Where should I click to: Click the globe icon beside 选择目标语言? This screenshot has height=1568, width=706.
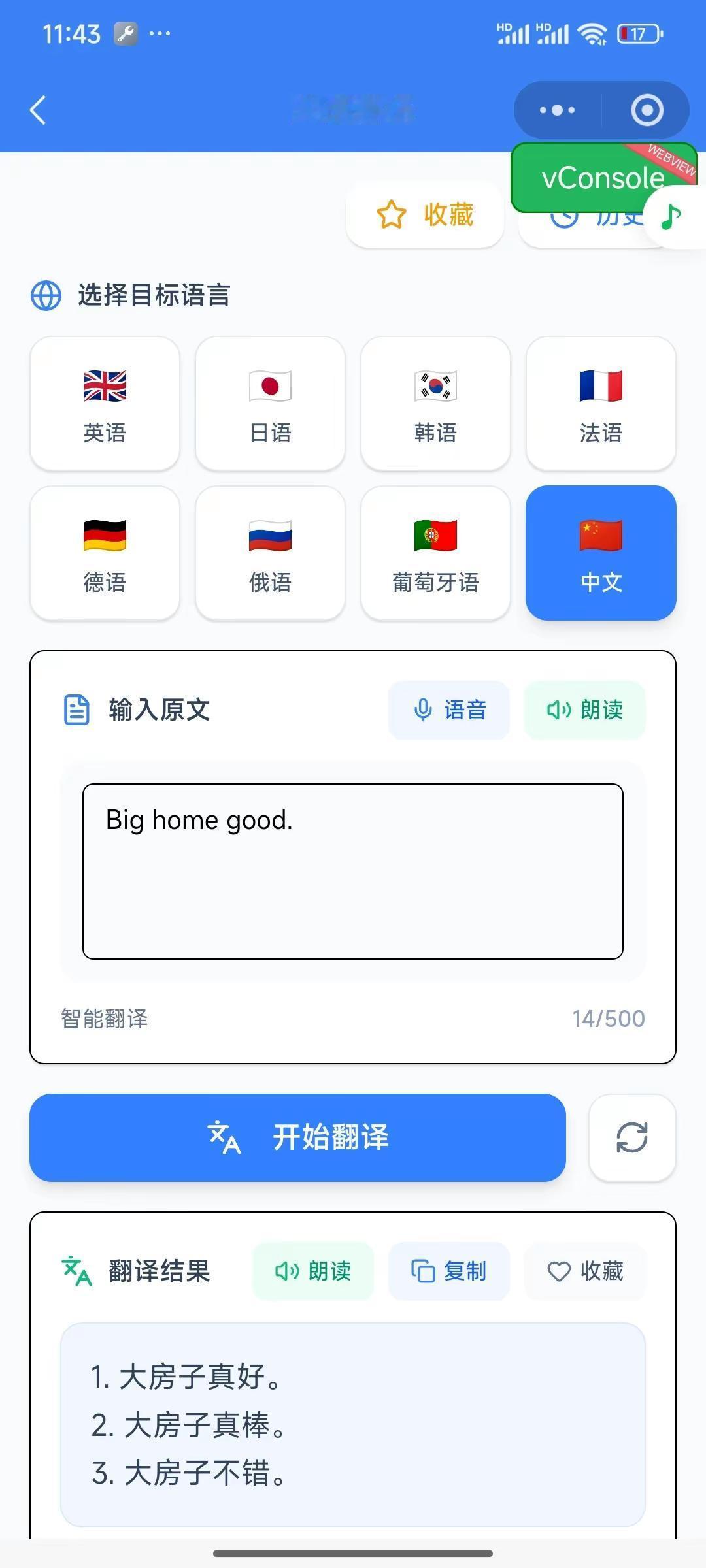pyautogui.click(x=46, y=295)
